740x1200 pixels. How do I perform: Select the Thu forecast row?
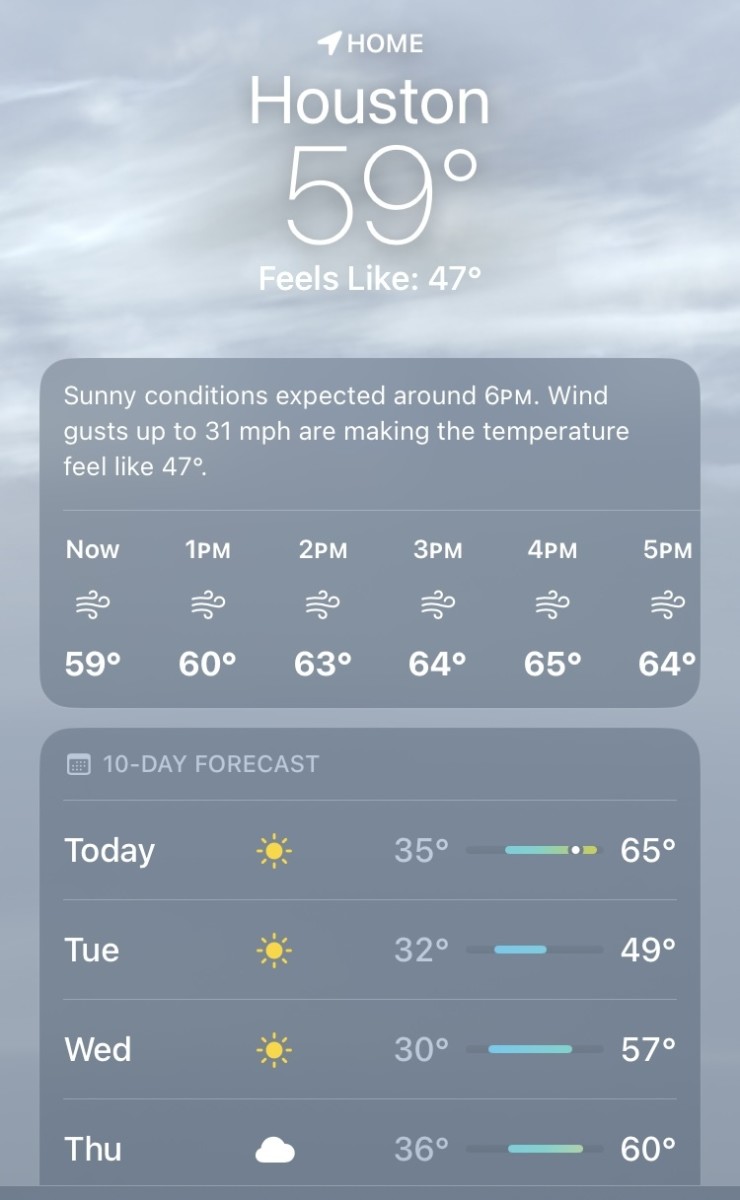tap(369, 1148)
